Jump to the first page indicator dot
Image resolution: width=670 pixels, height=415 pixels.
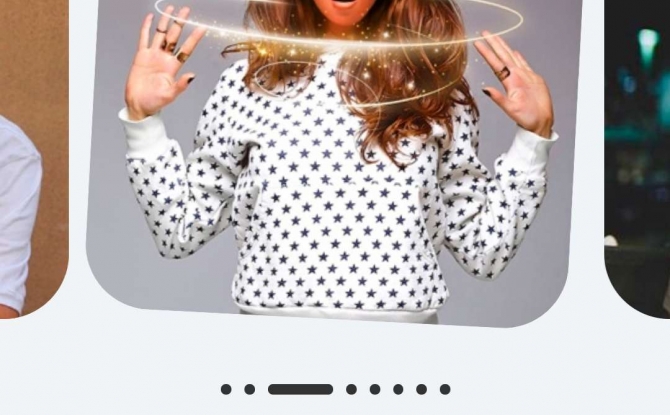coord(226,389)
